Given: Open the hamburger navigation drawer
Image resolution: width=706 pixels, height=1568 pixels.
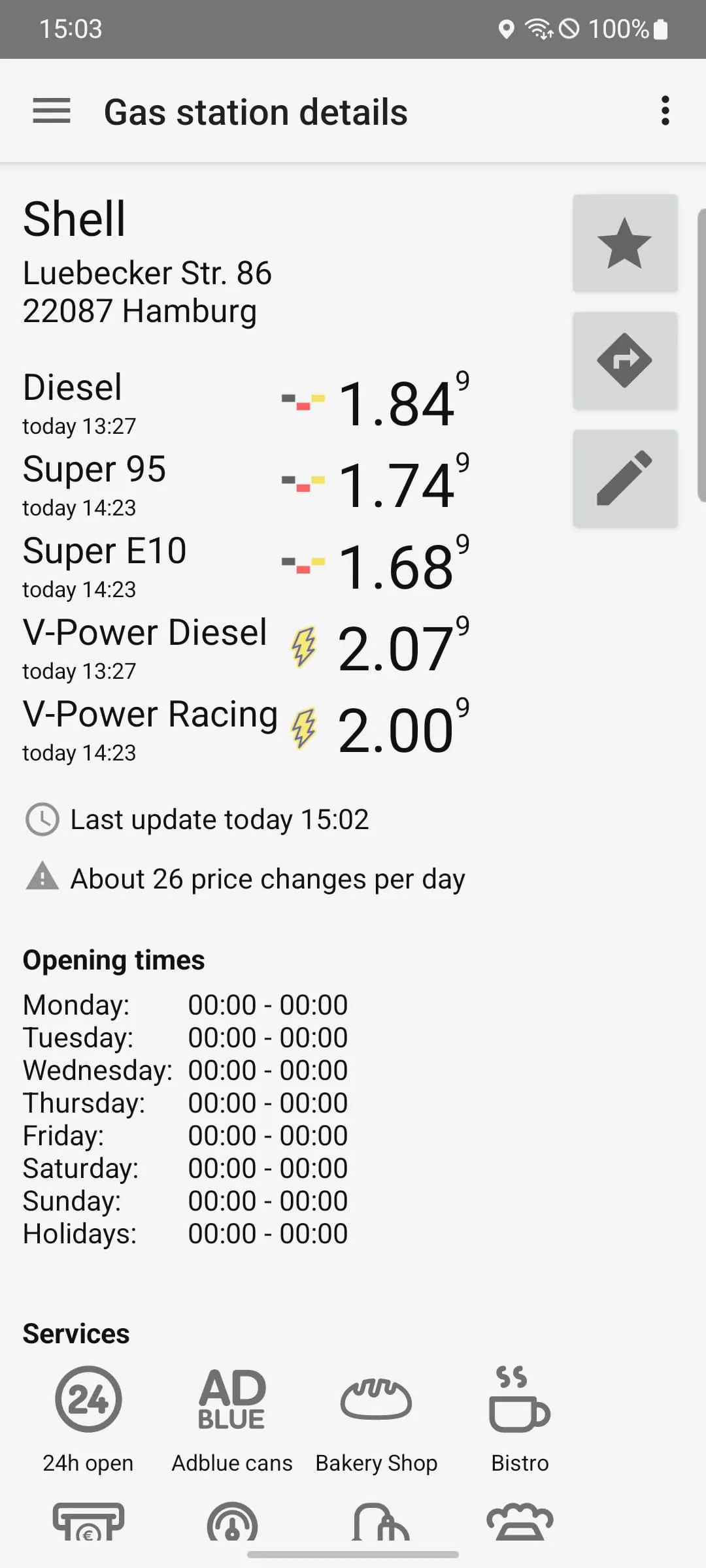Looking at the screenshot, I should [x=52, y=111].
